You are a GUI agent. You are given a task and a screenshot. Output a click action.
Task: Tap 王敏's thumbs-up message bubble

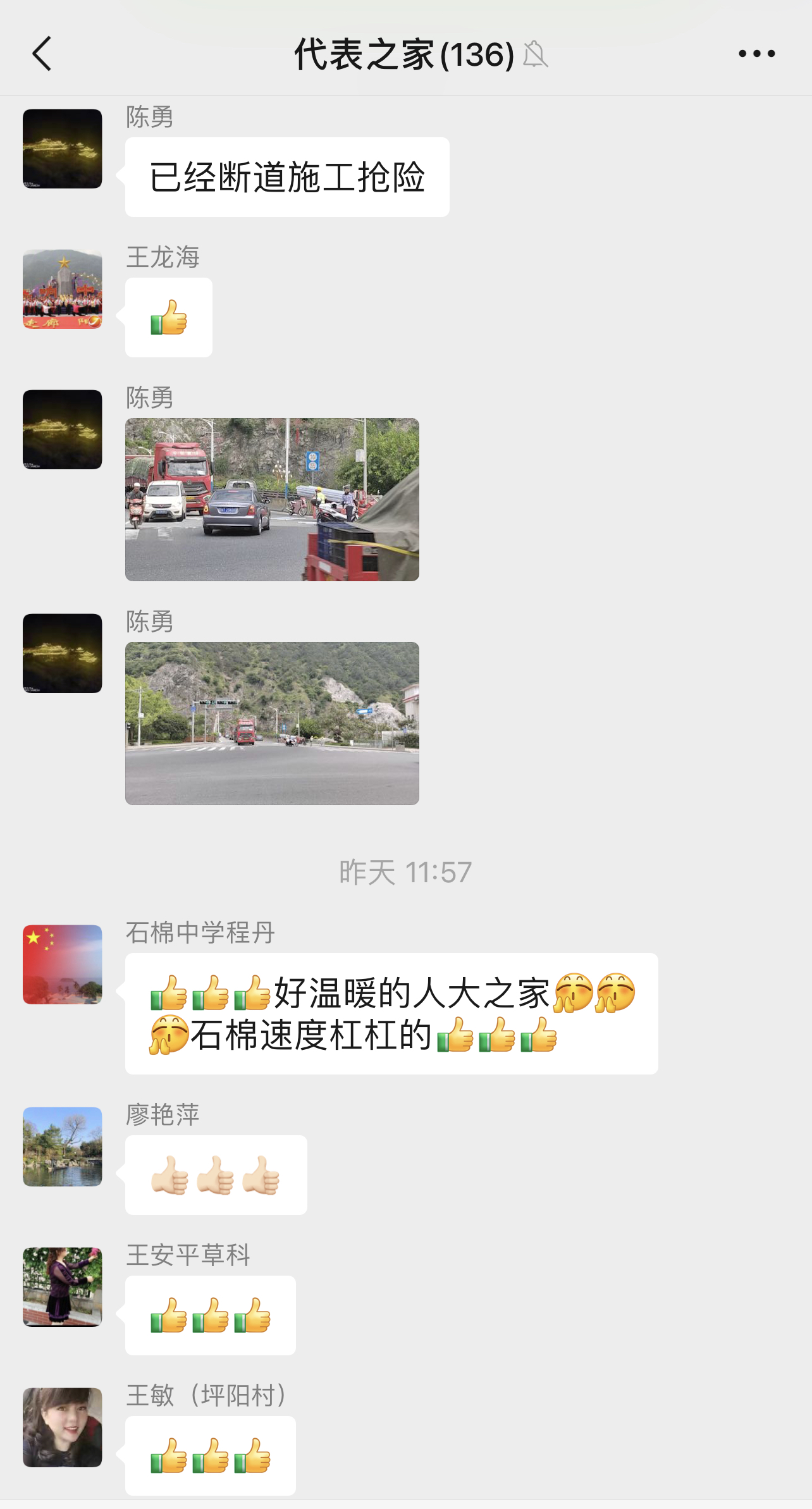[x=211, y=1457]
